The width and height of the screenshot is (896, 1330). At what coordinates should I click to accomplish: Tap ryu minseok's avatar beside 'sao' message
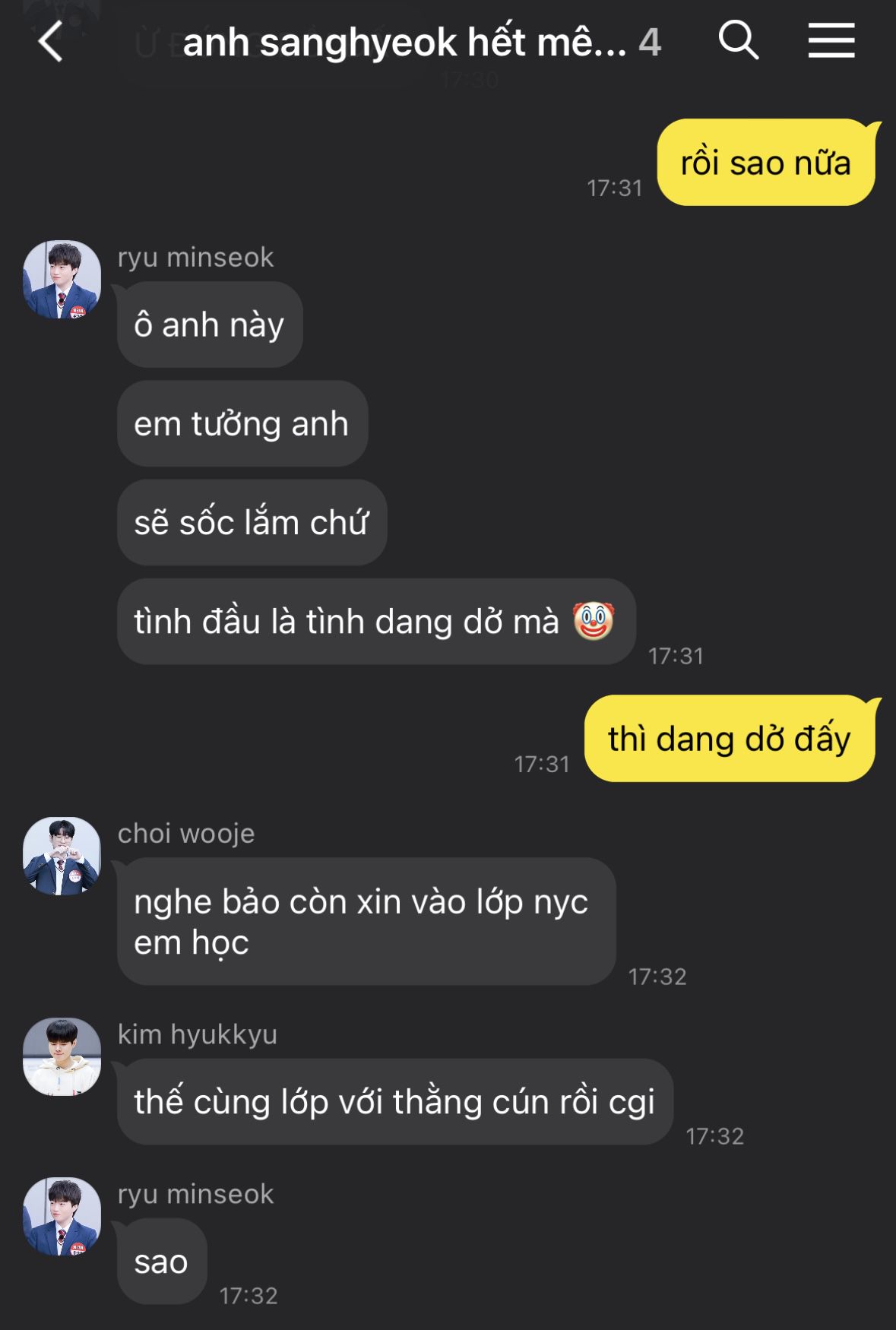click(62, 1216)
